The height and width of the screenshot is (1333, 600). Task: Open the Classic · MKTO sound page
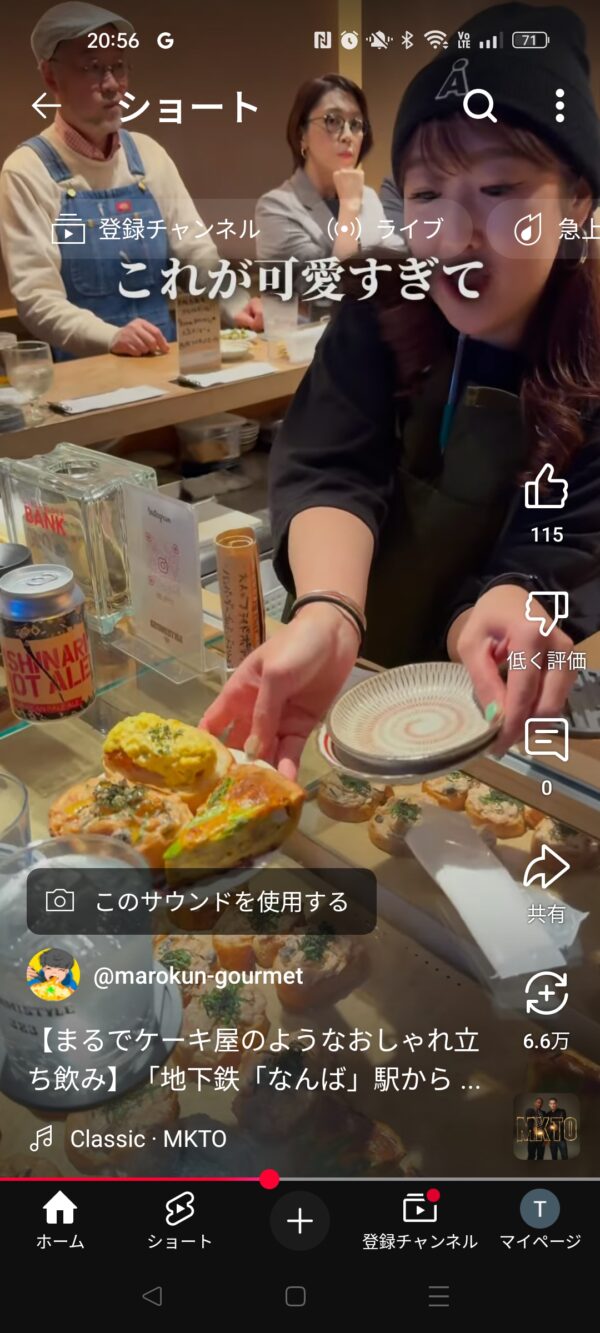point(148,1138)
